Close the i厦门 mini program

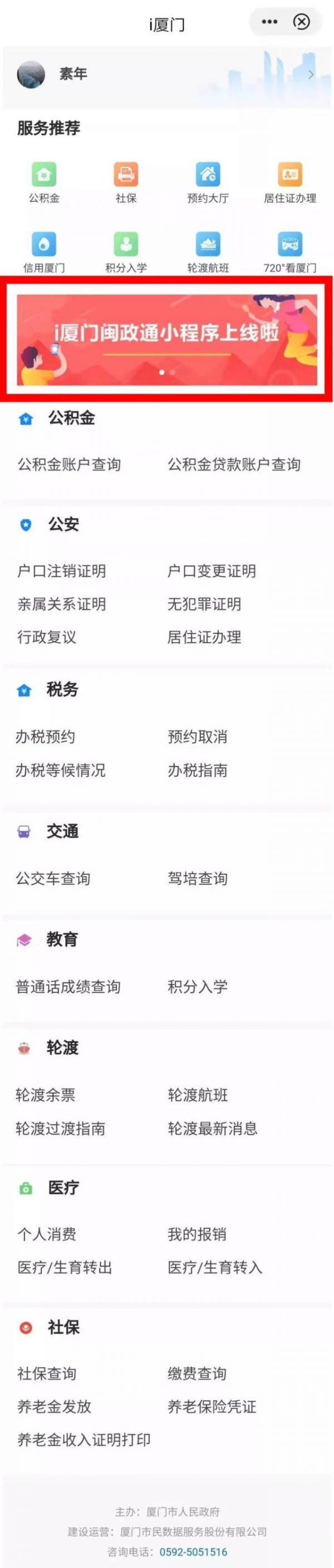(302, 22)
